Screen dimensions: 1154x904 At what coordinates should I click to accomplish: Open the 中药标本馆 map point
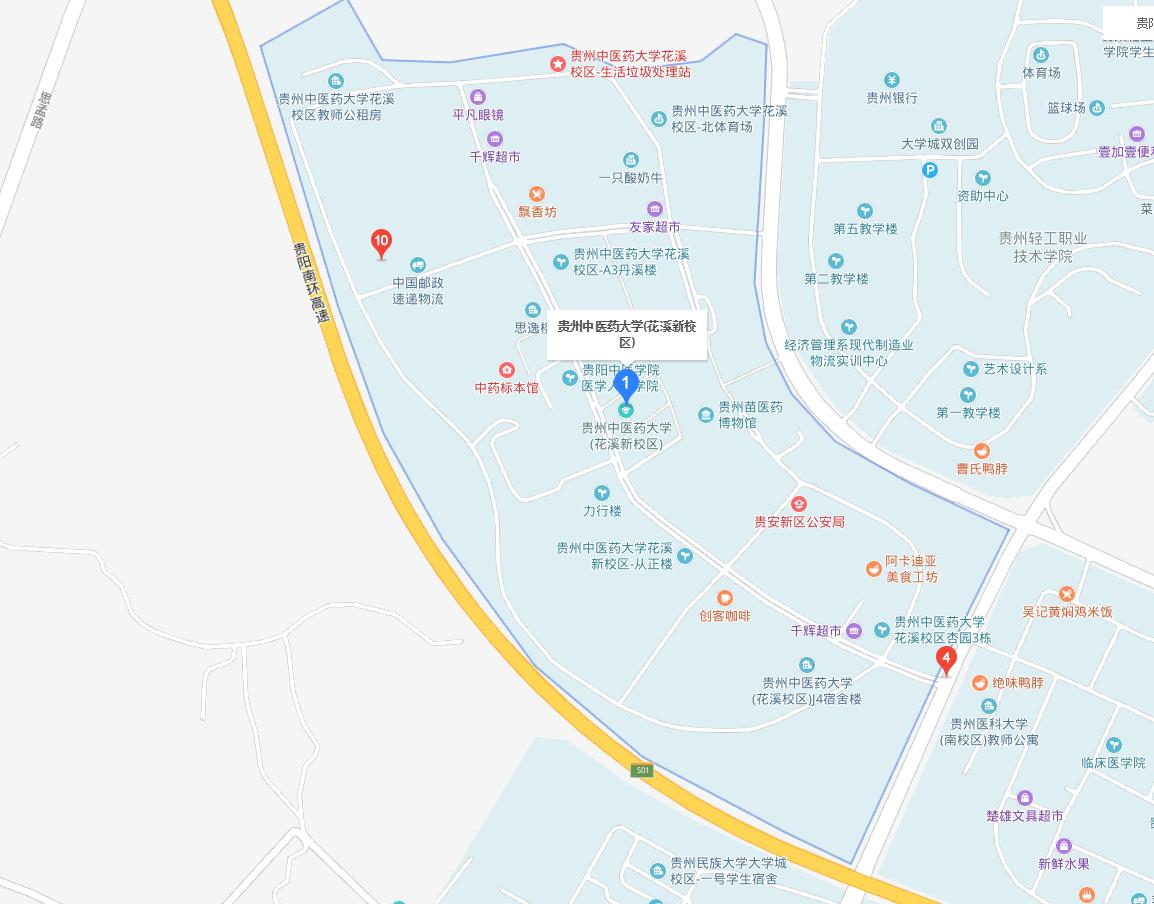click(x=507, y=370)
